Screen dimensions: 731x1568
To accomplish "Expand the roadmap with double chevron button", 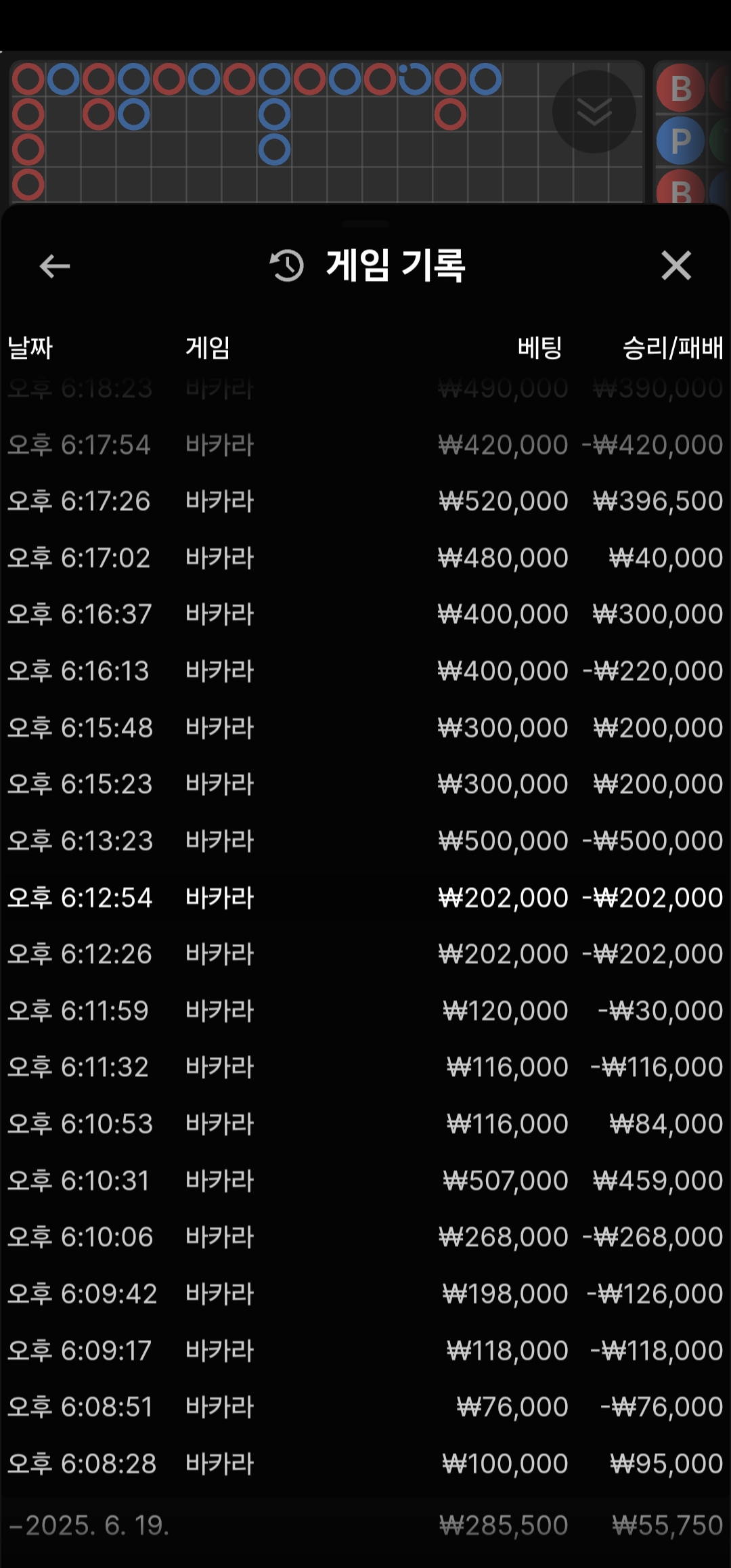I will pos(594,112).
